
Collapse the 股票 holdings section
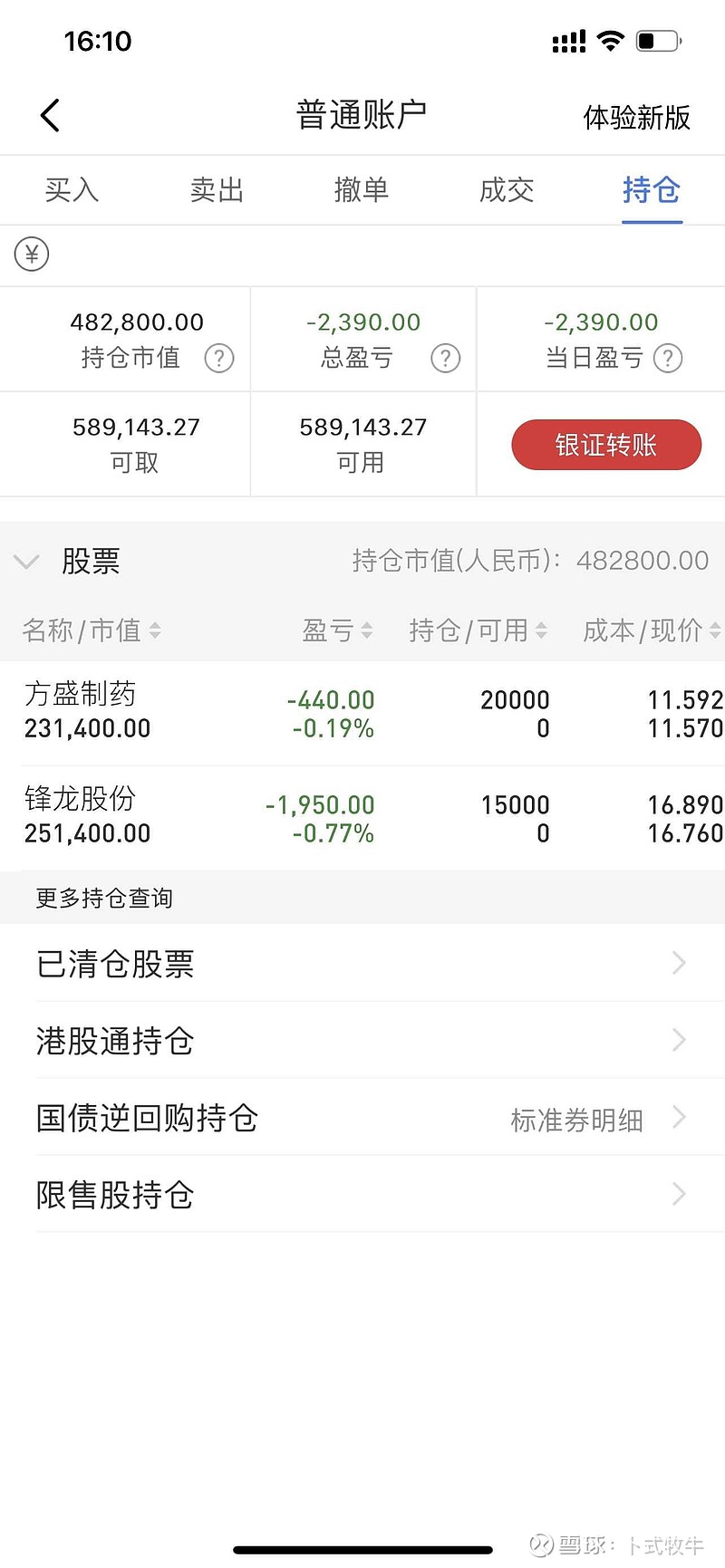click(x=27, y=562)
